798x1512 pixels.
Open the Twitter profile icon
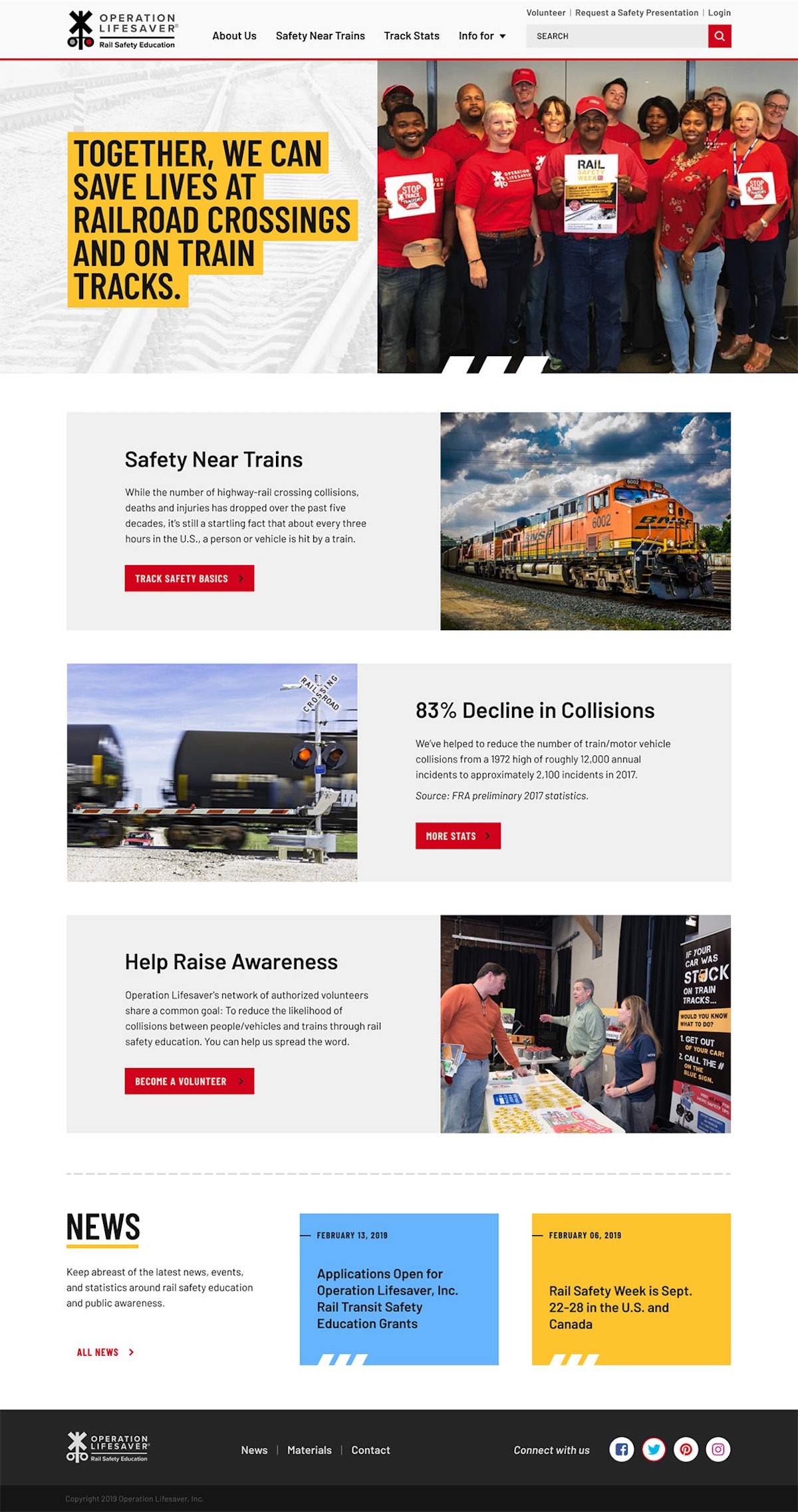pos(654,1450)
